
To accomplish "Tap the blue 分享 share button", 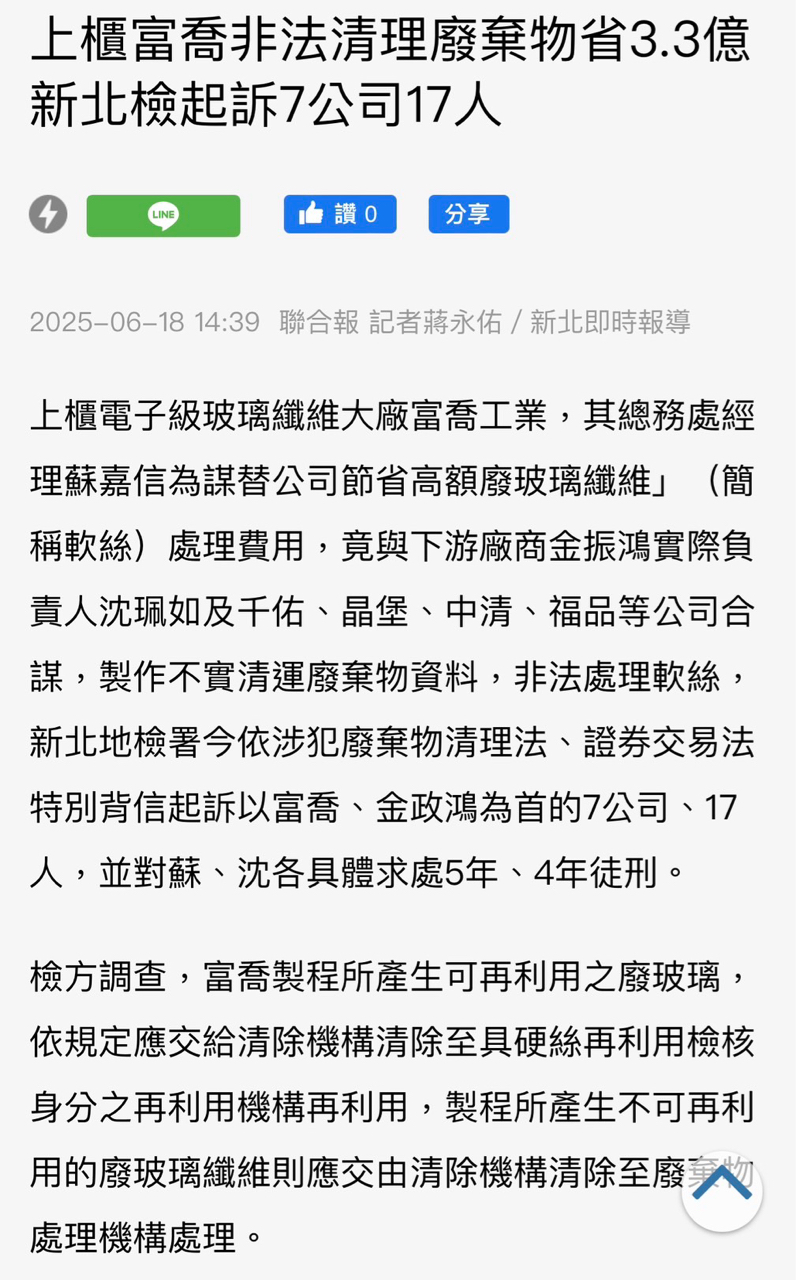I will coord(469,214).
